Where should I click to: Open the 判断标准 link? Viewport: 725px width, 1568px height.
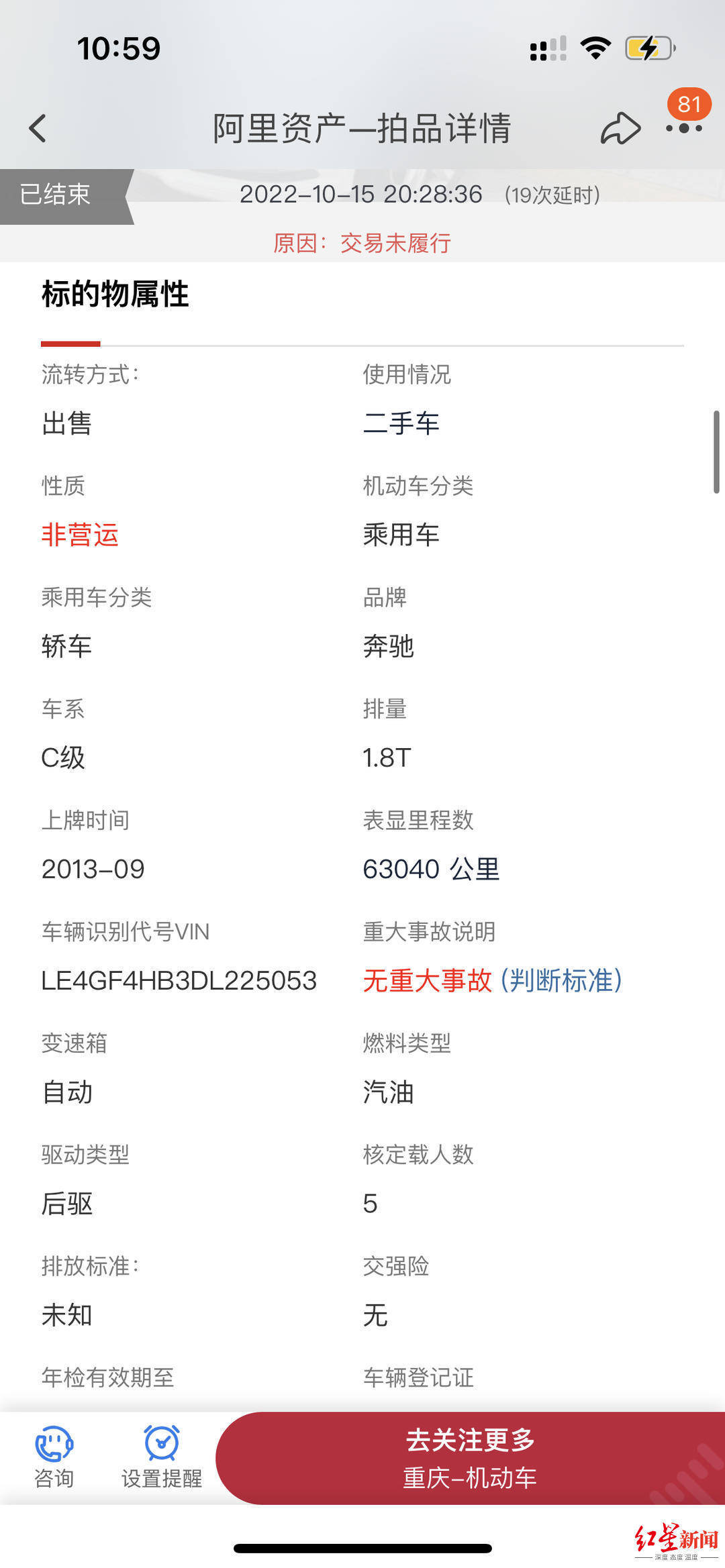pyautogui.click(x=562, y=980)
